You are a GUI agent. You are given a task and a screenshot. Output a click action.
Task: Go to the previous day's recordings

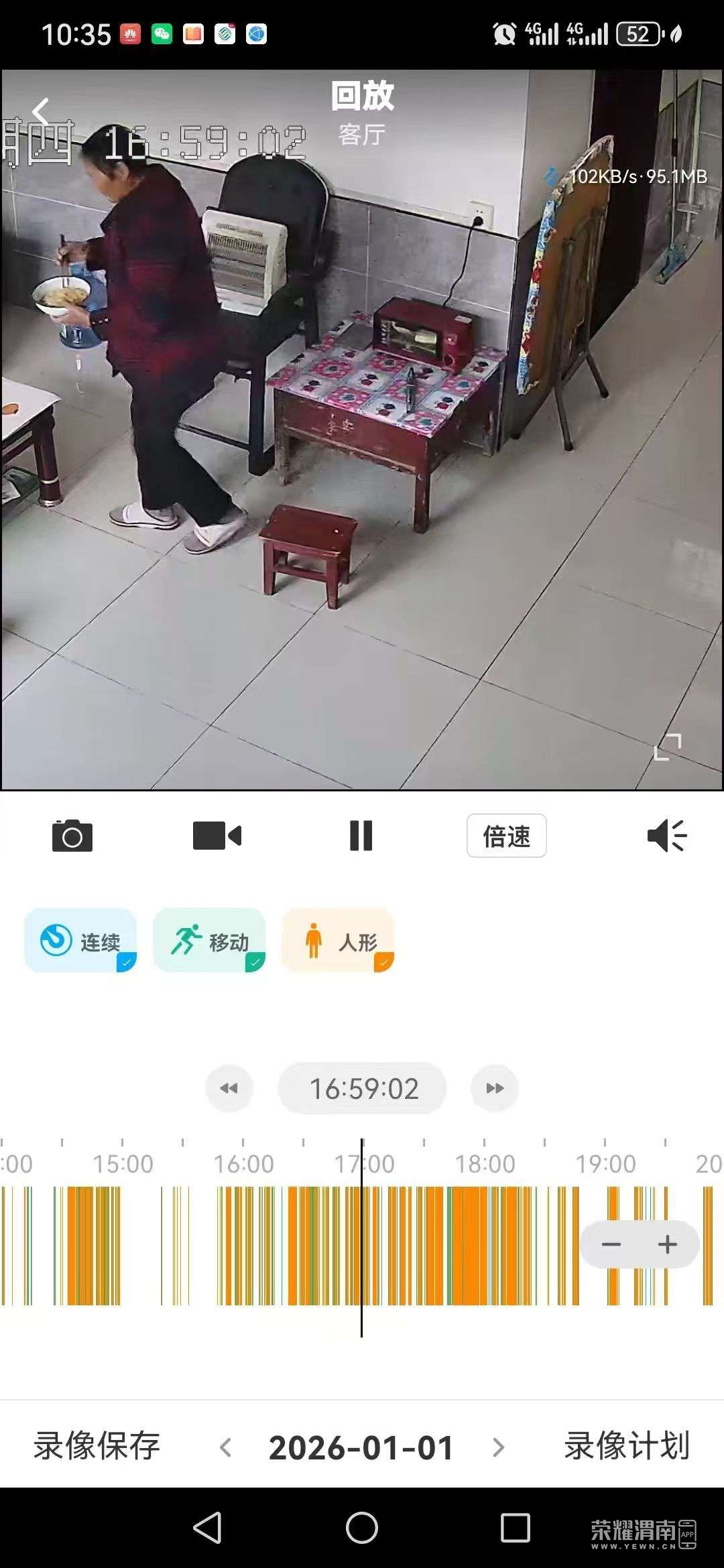tap(226, 1447)
